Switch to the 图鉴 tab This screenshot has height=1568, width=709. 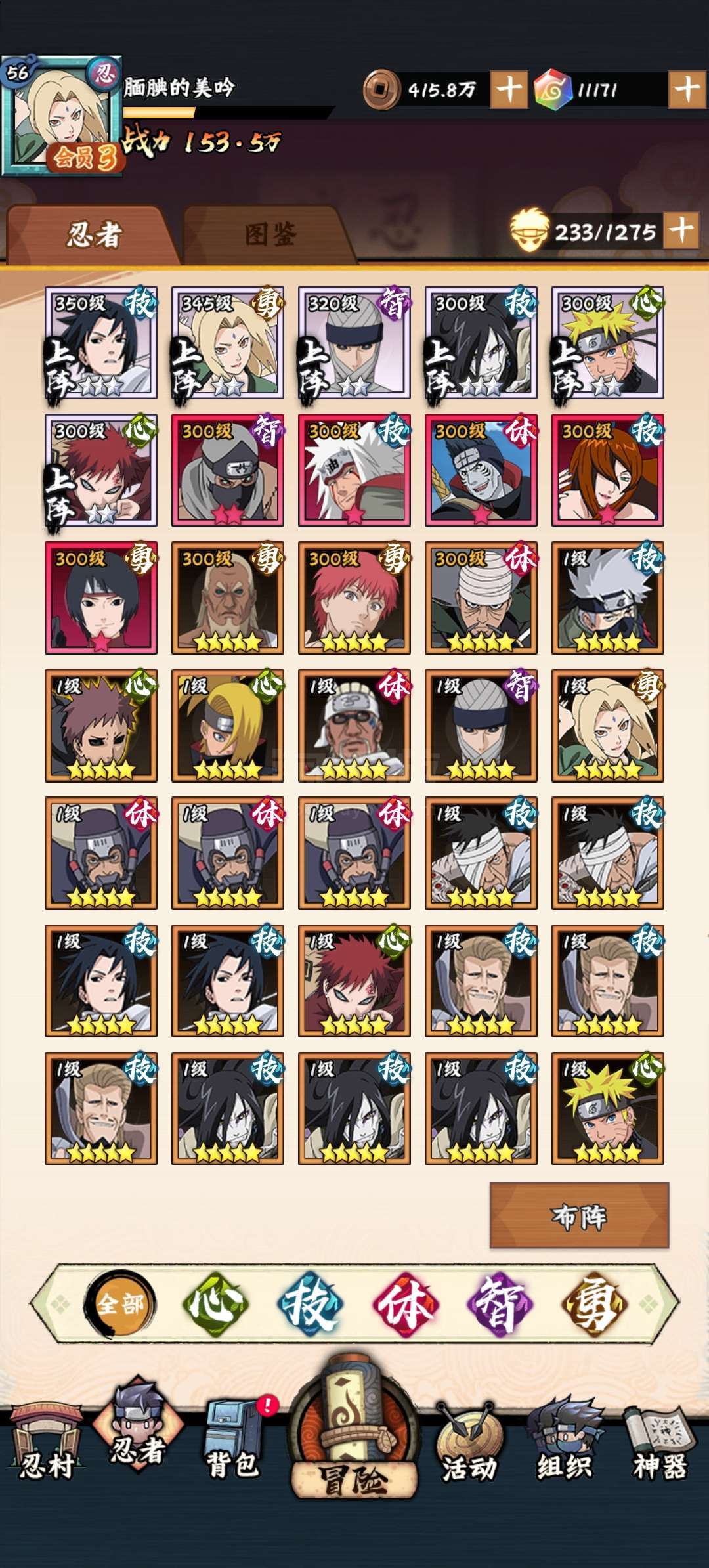270,235
